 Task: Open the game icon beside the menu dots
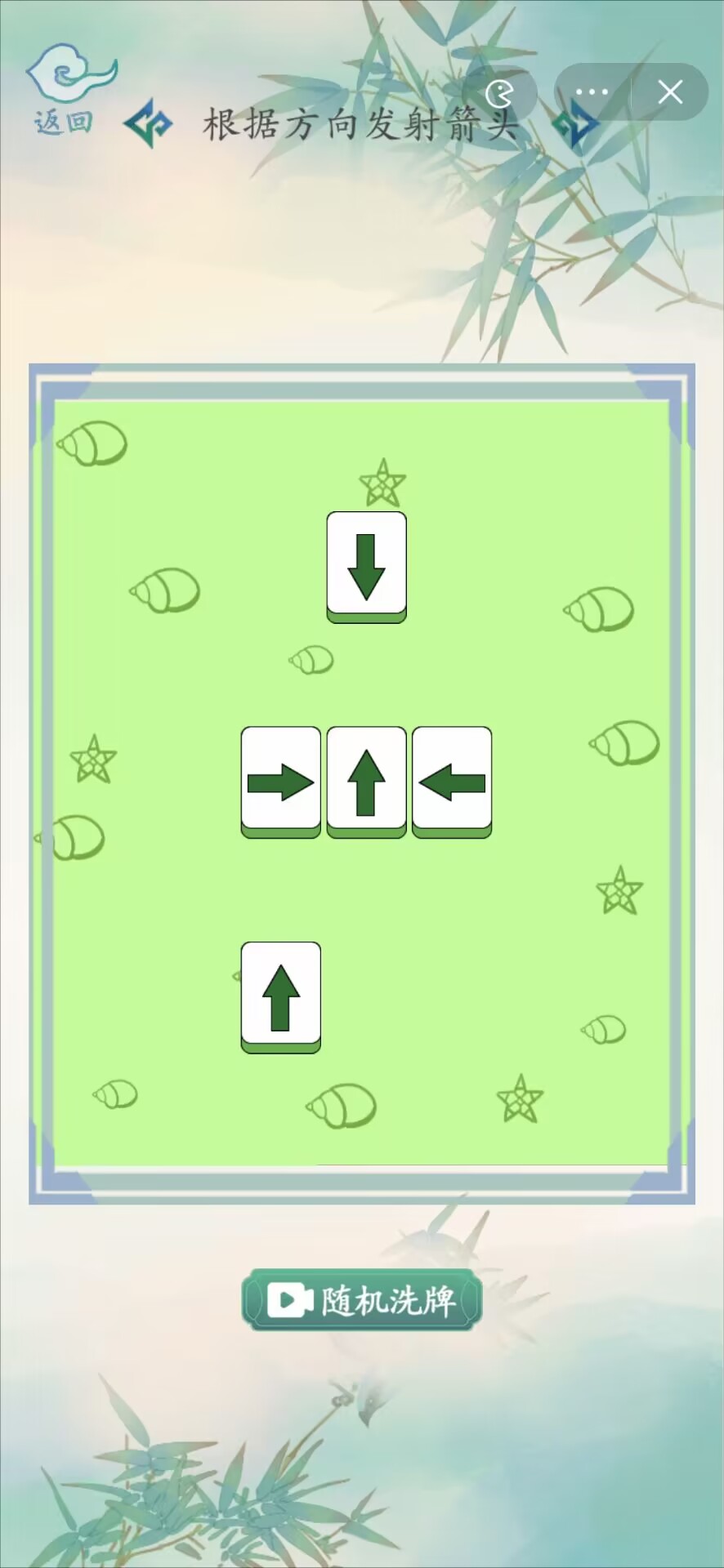pyautogui.click(x=499, y=93)
